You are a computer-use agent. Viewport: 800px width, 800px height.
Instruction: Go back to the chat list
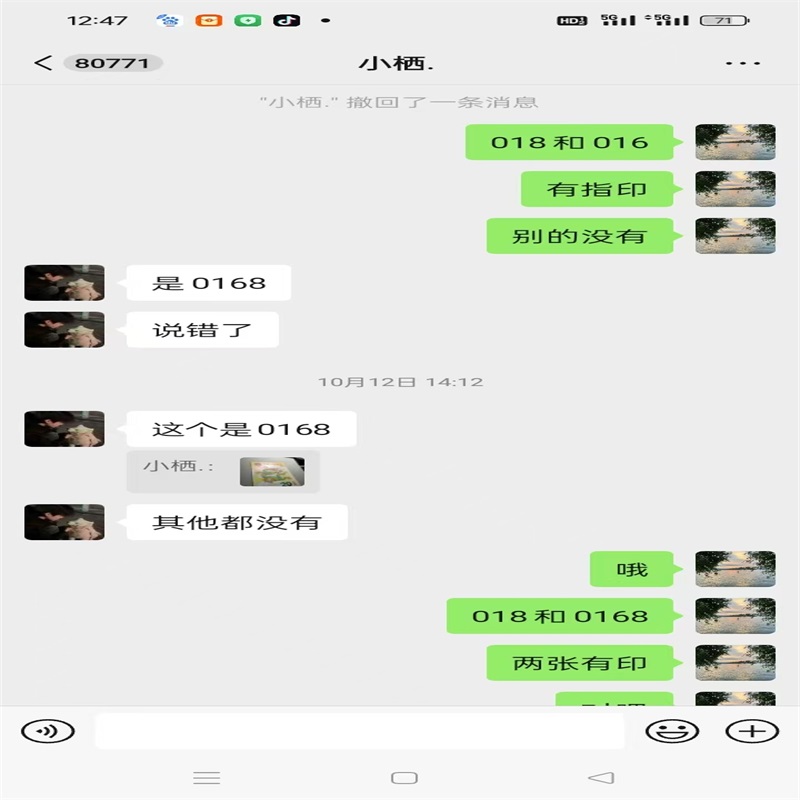[42, 63]
